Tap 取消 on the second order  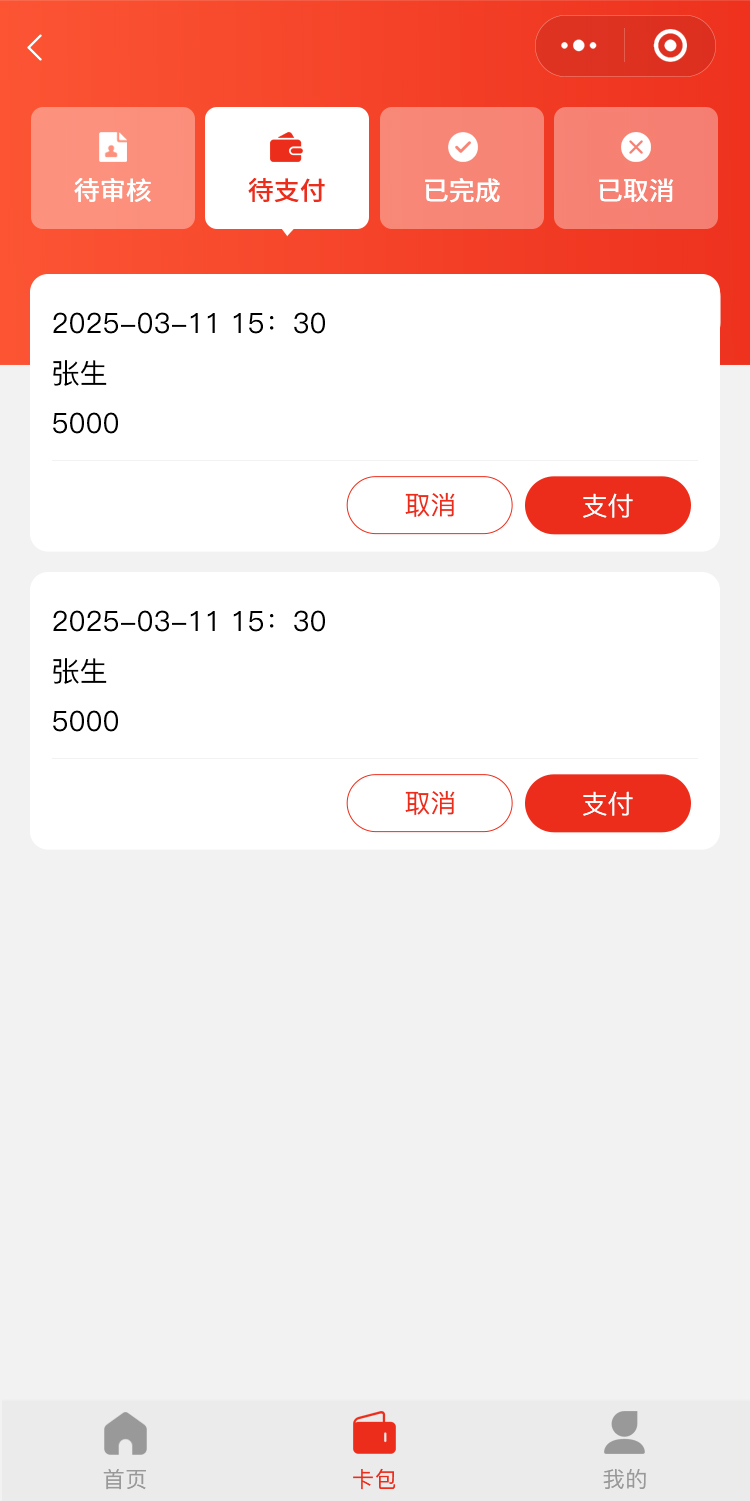tap(430, 803)
